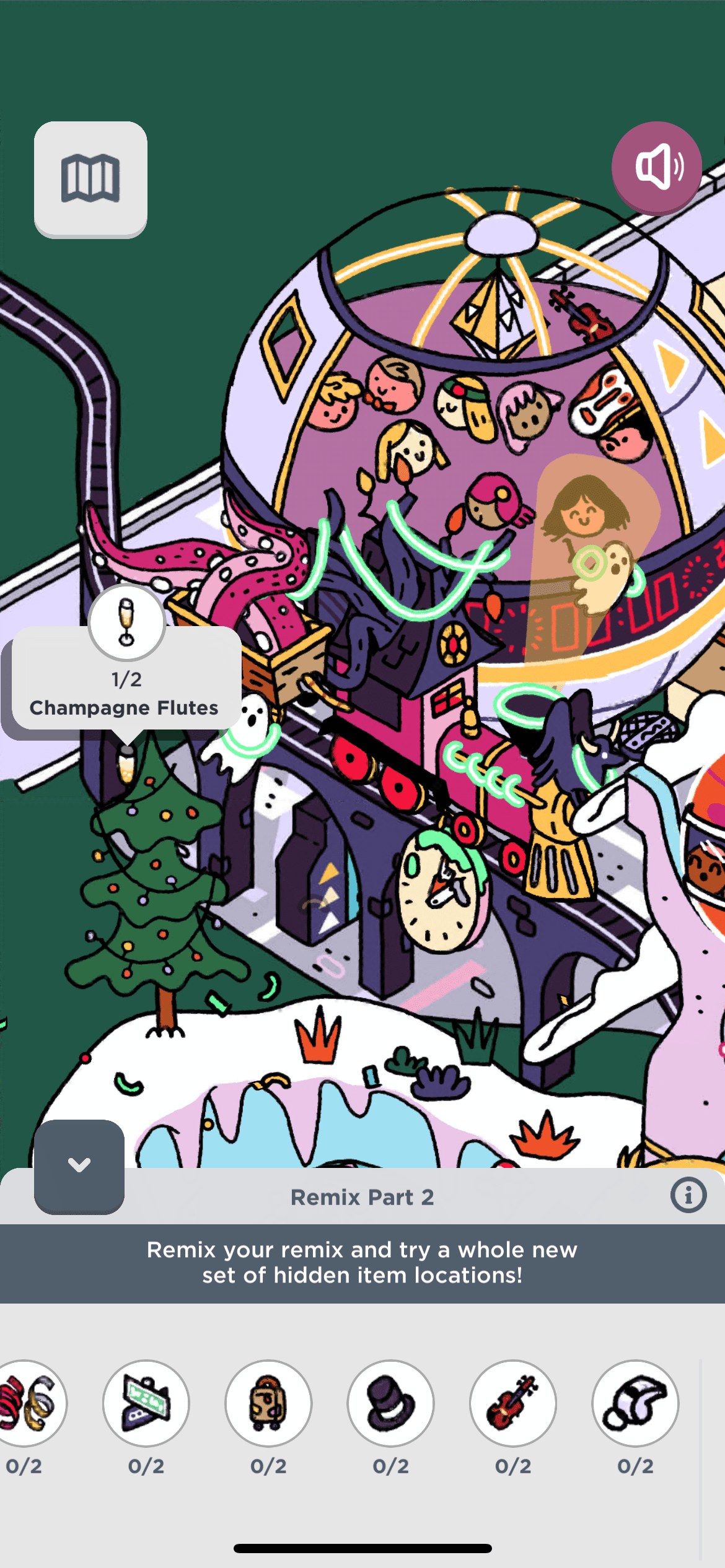Mute the game sound

tap(657, 167)
